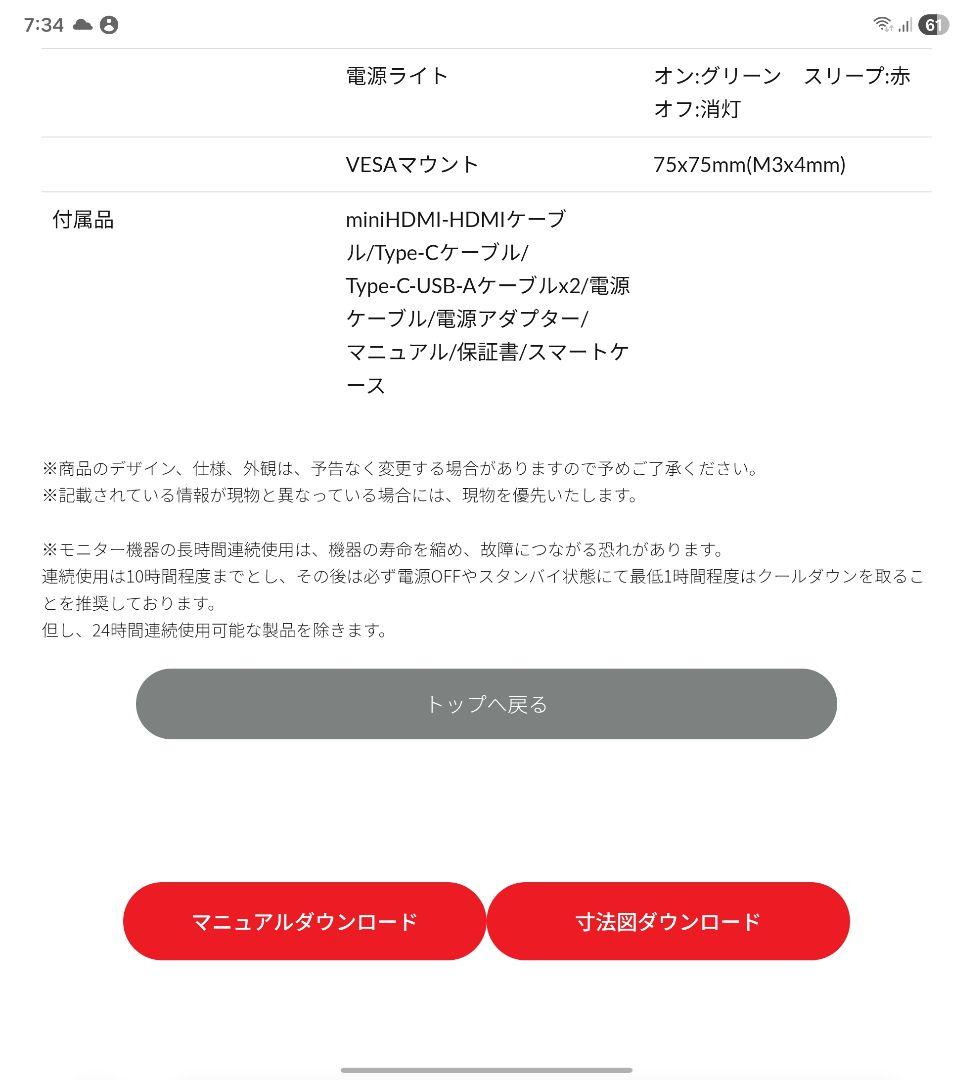973x1080 pixels.
Task: Tap the red マニュアルダウンロード button icon area
Action: click(304, 921)
